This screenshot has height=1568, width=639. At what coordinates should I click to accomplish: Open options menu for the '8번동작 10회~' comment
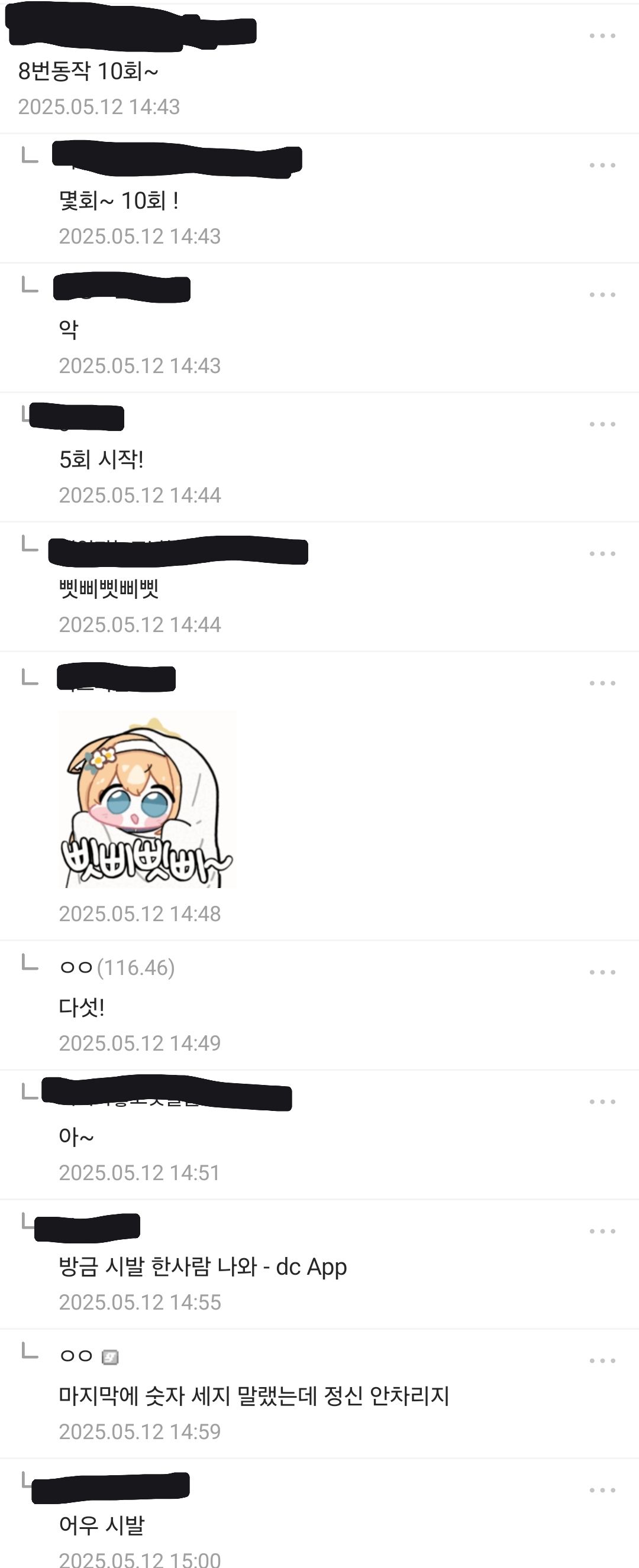[x=602, y=36]
